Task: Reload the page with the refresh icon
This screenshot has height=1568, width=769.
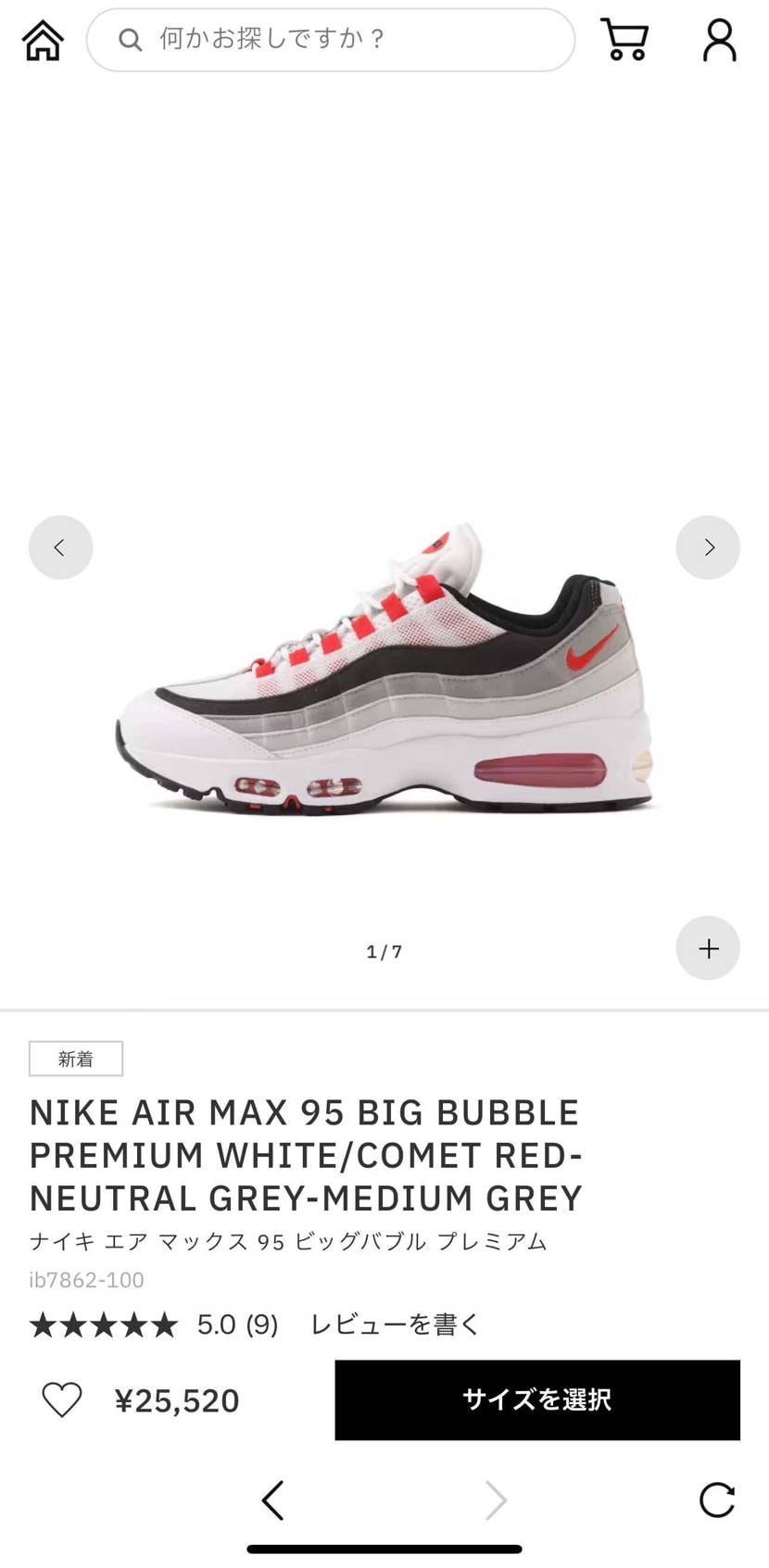Action: tap(716, 1499)
